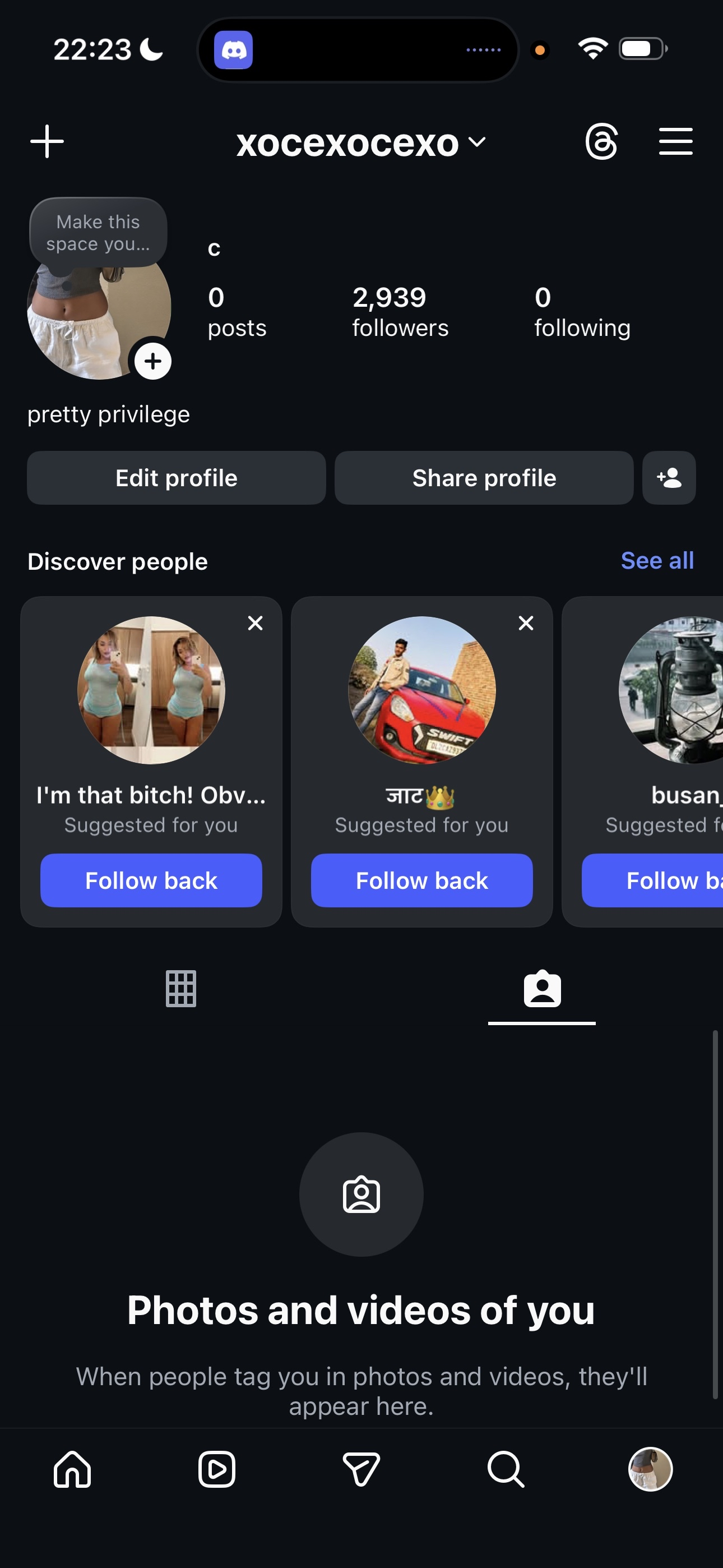See all suggested people
Image resolution: width=723 pixels, height=1568 pixels.
657,561
